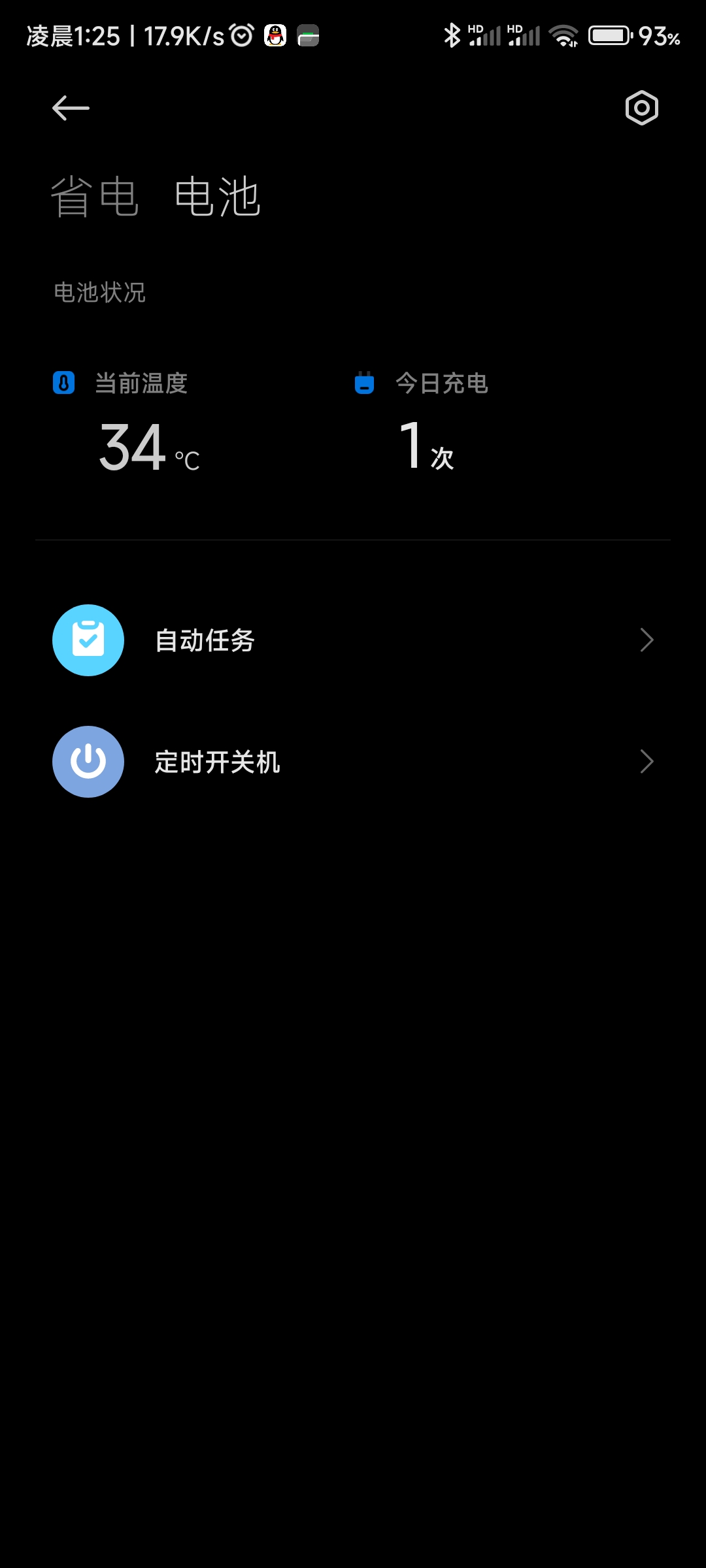Open 自动任务 (auto tasks)

click(x=353, y=640)
